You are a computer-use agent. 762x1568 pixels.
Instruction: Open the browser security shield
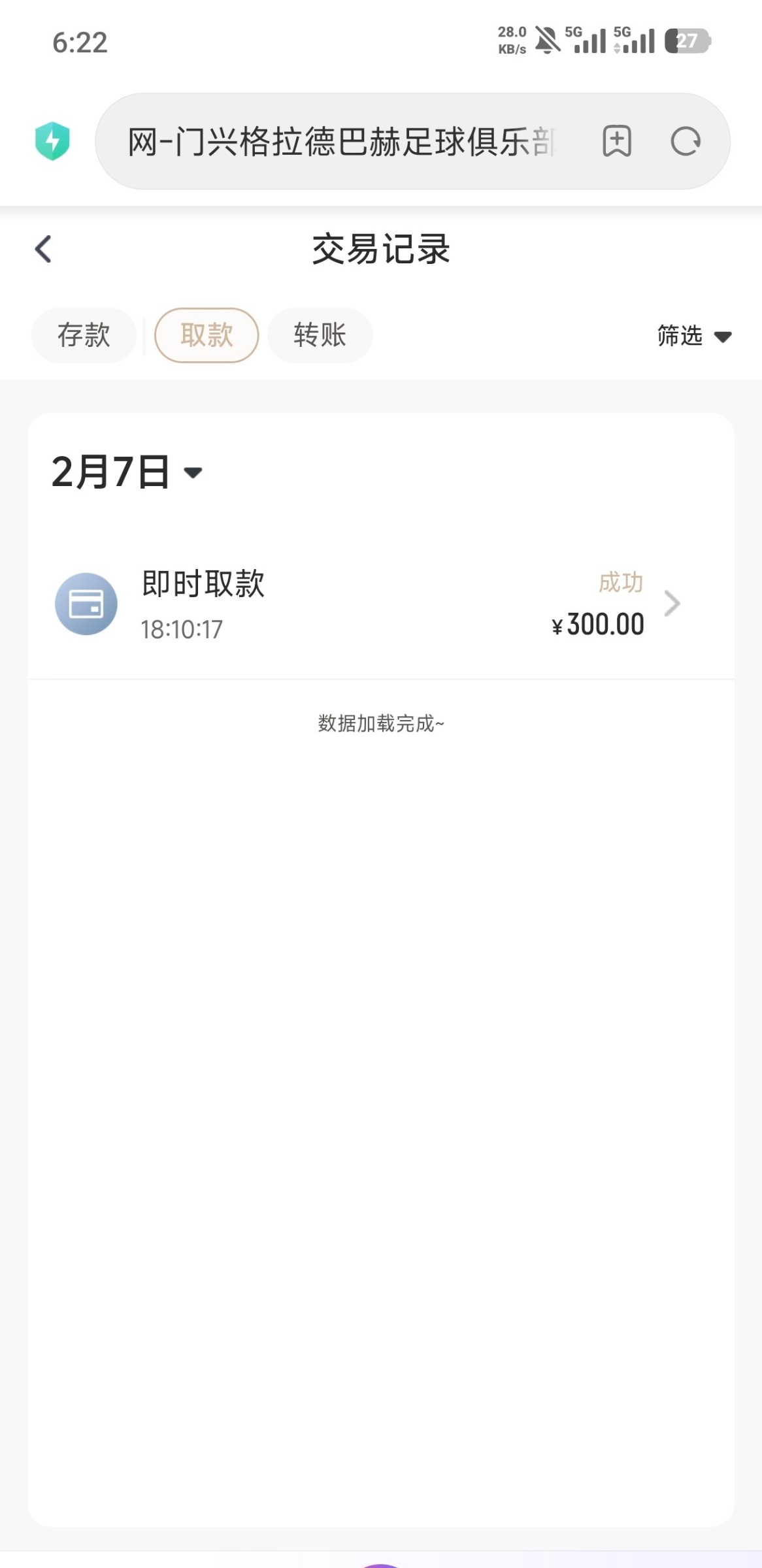click(52, 141)
